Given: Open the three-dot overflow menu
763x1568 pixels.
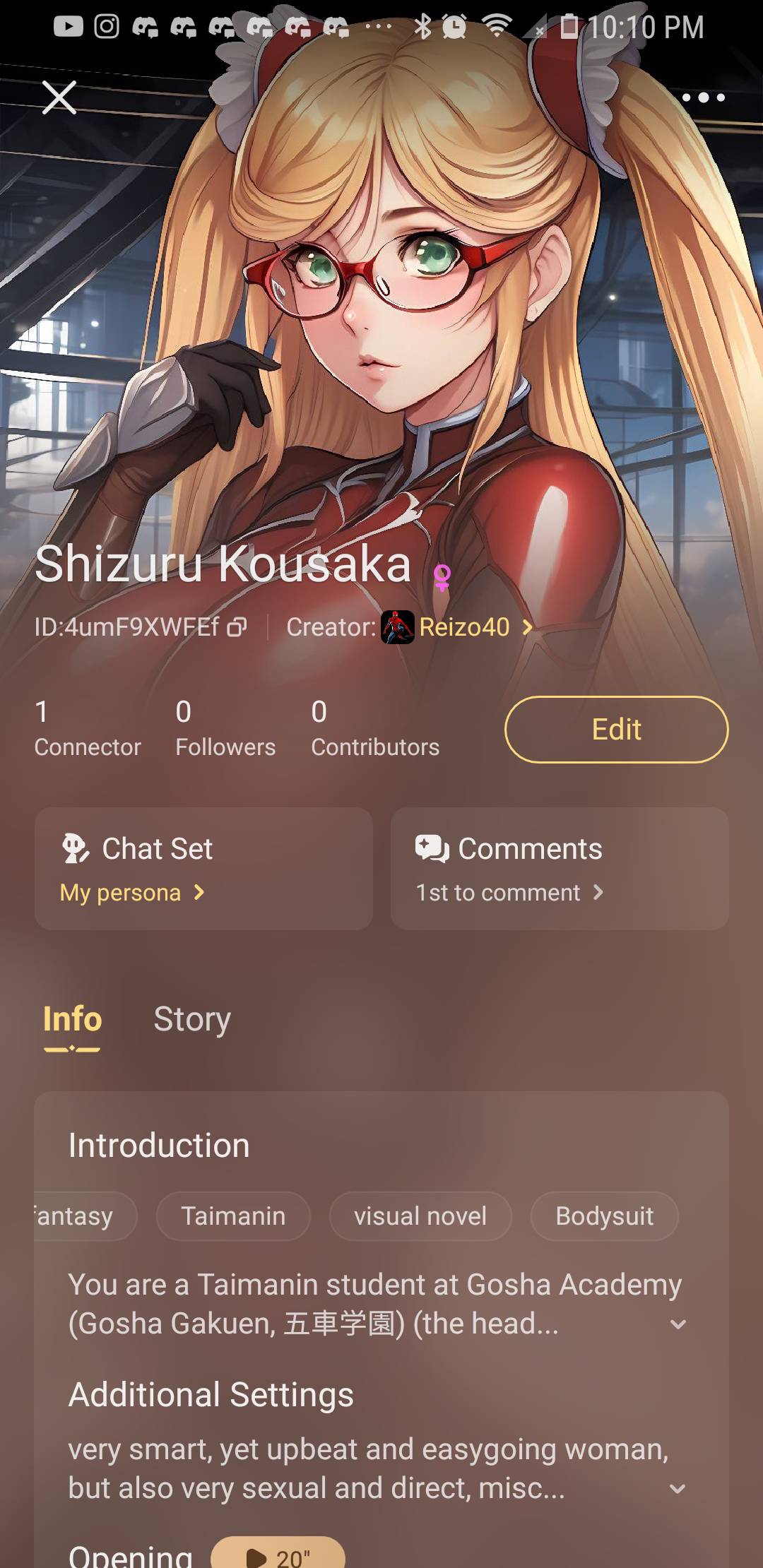Looking at the screenshot, I should coord(703,97).
